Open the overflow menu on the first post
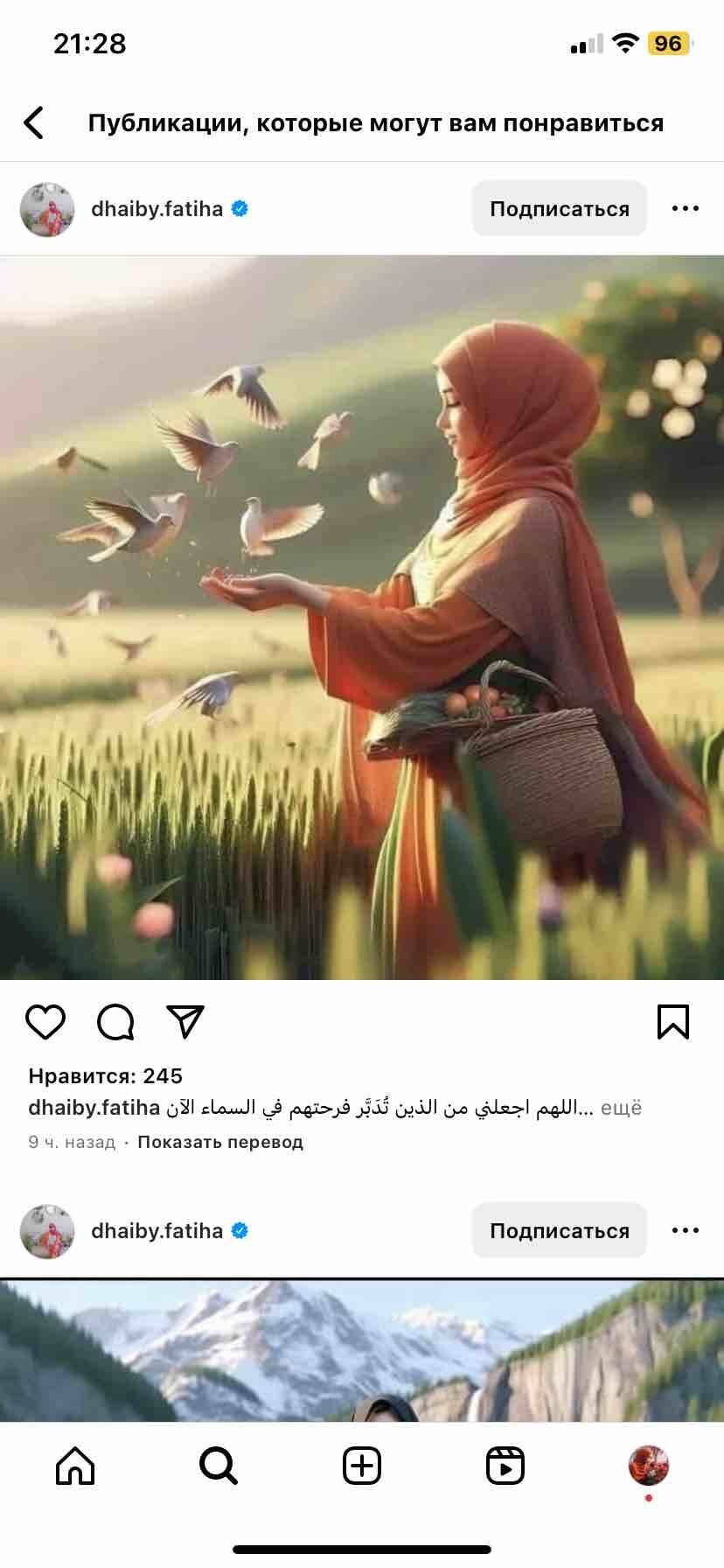 coord(685,209)
